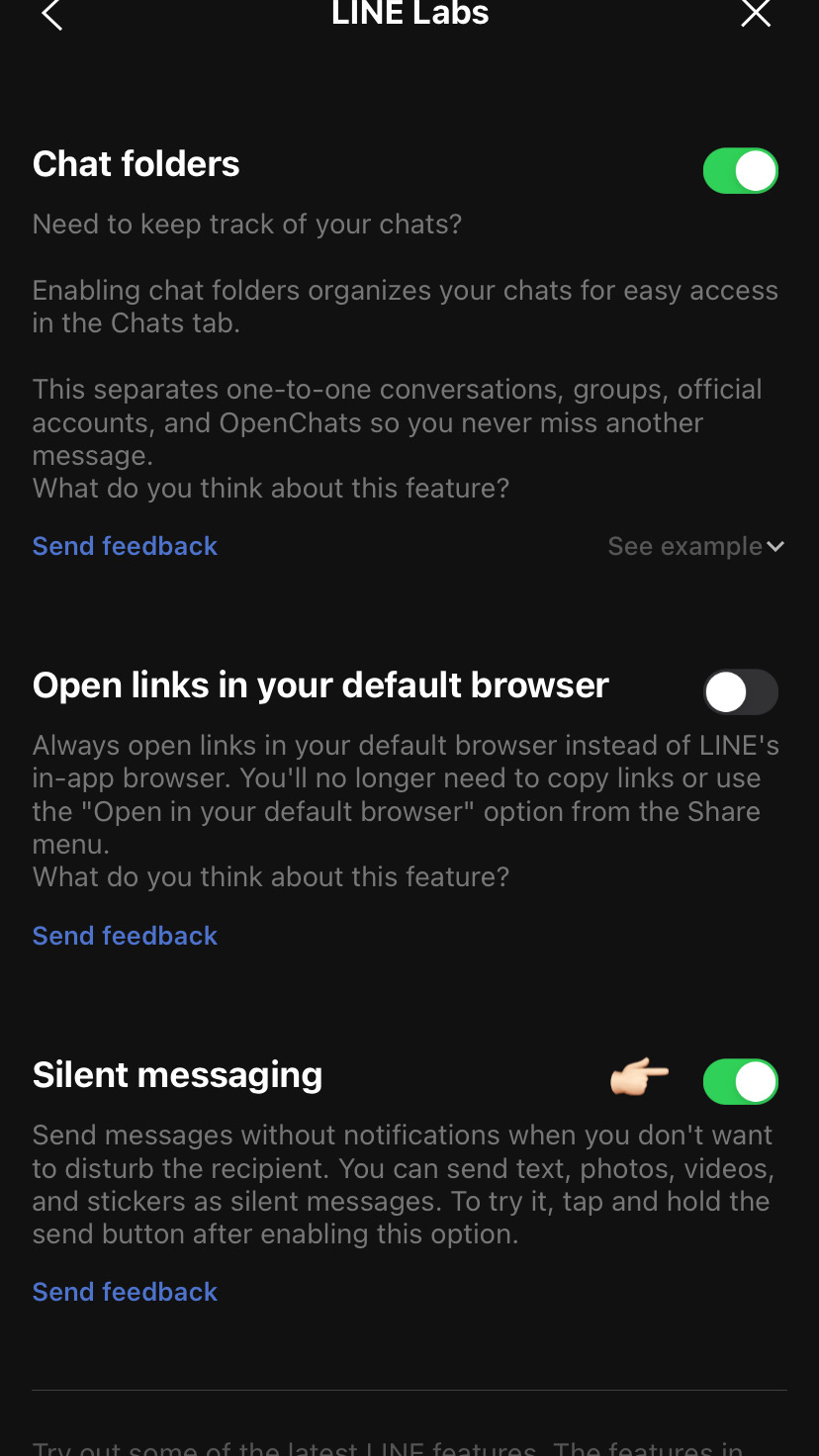Send feedback about Silent messaging
Viewport: 819px width, 1456px height.
click(x=125, y=1292)
